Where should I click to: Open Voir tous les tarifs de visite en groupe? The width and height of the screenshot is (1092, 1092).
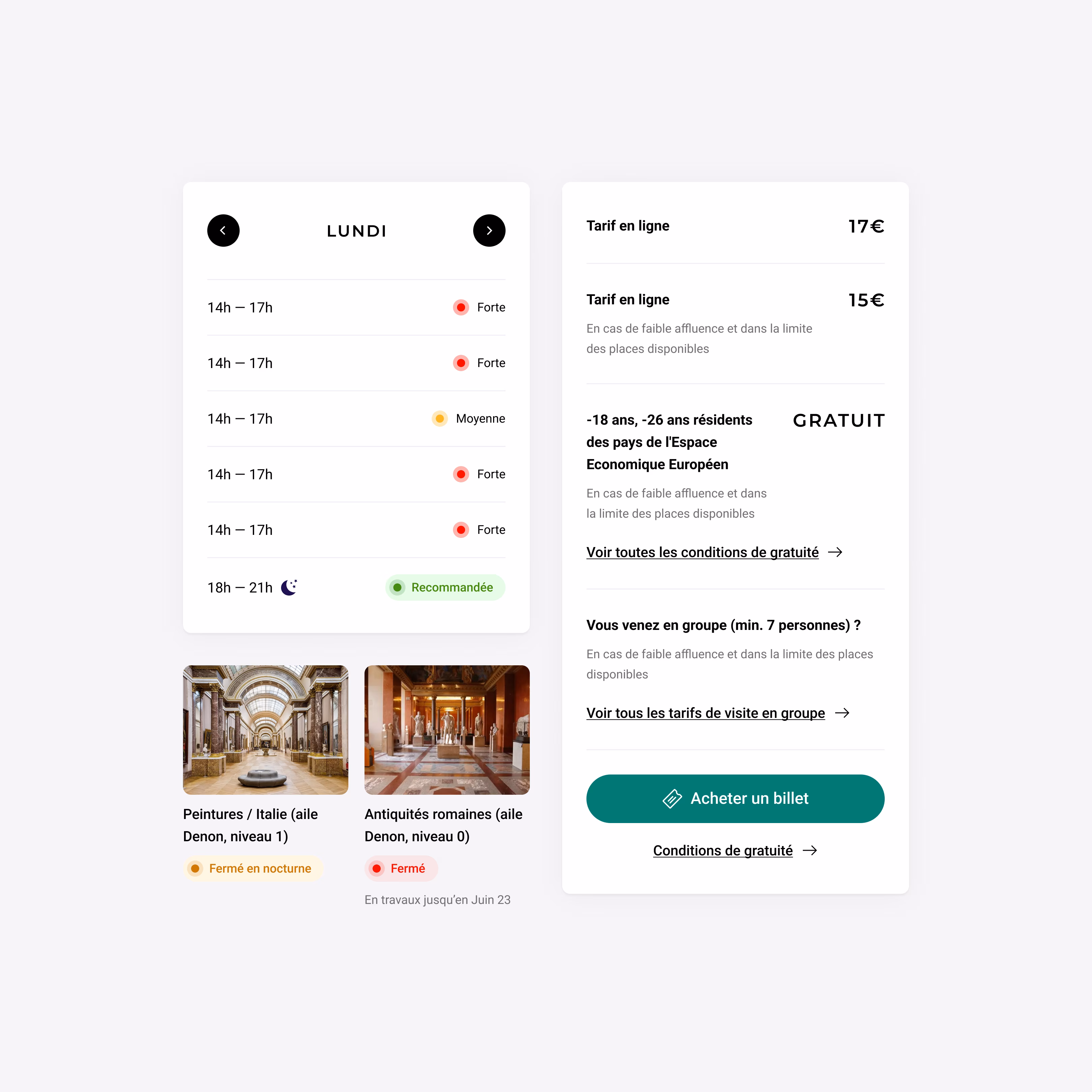705,713
